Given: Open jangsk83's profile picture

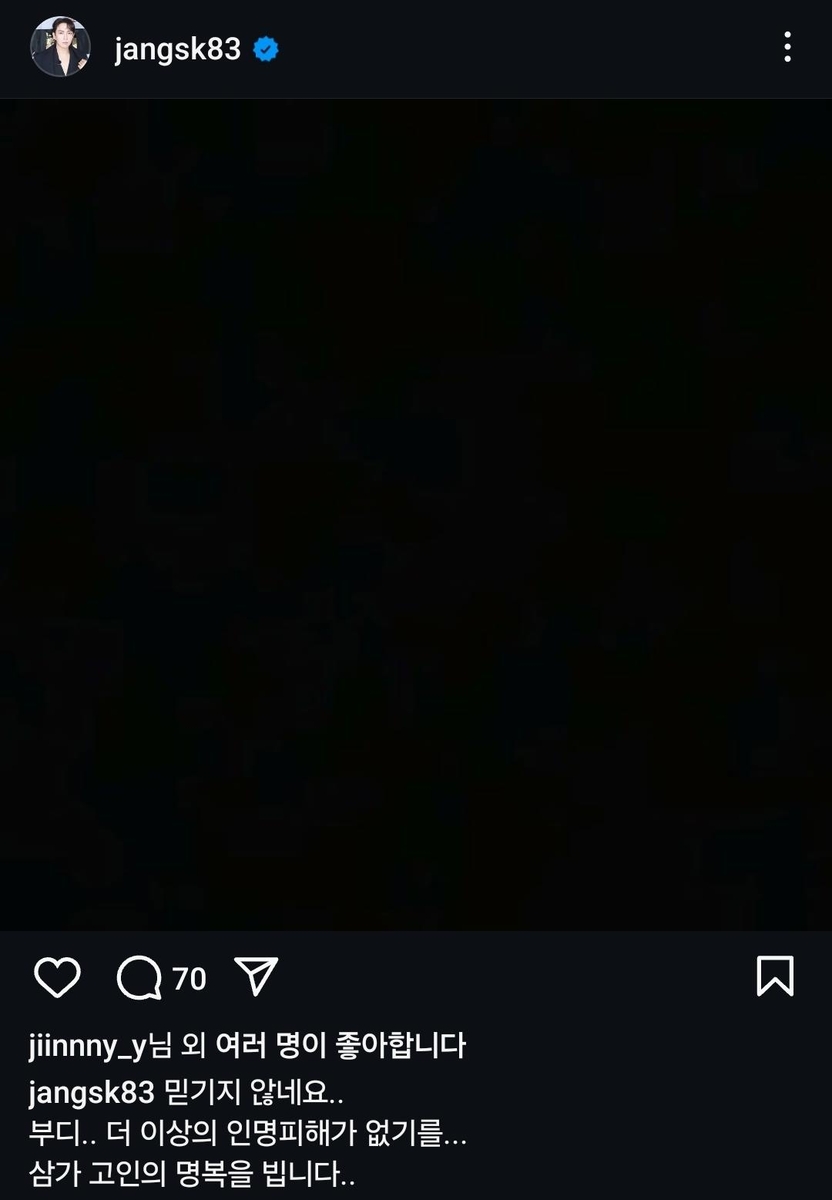Looking at the screenshot, I should click(60, 47).
